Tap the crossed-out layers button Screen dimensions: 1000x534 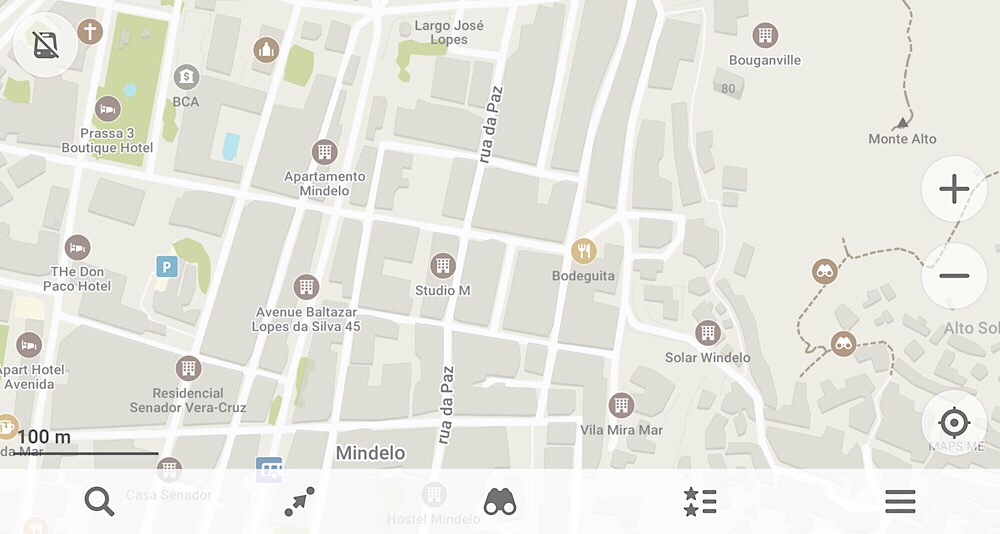point(45,45)
